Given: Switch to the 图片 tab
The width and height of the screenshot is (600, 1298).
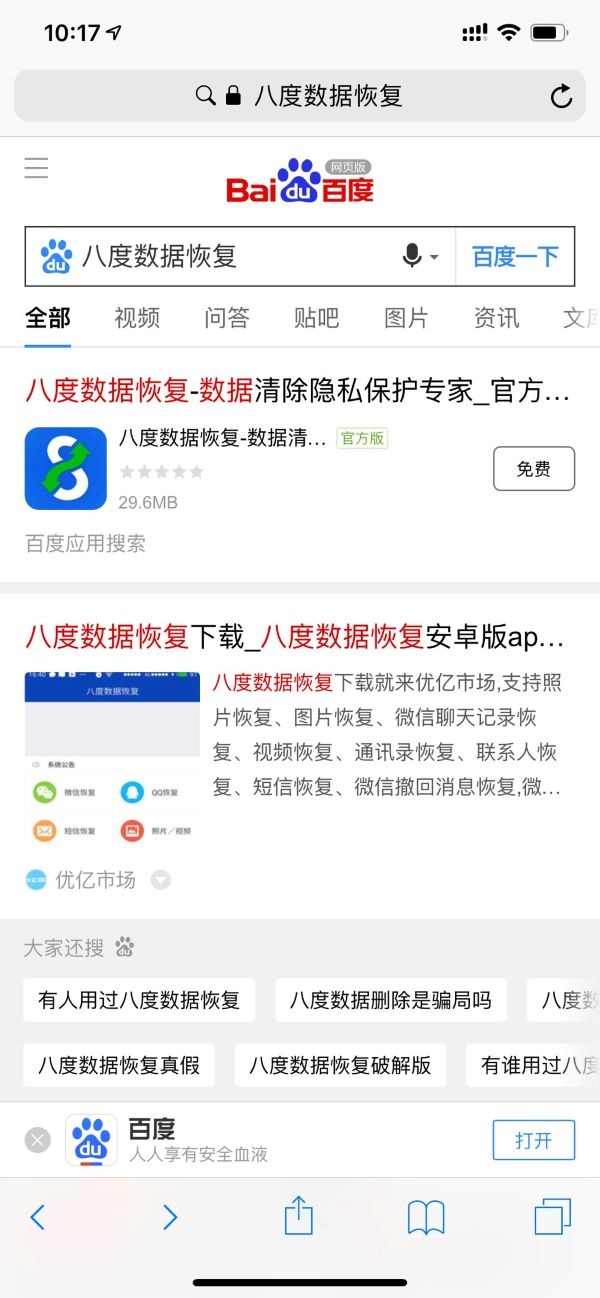Looking at the screenshot, I should [406, 318].
